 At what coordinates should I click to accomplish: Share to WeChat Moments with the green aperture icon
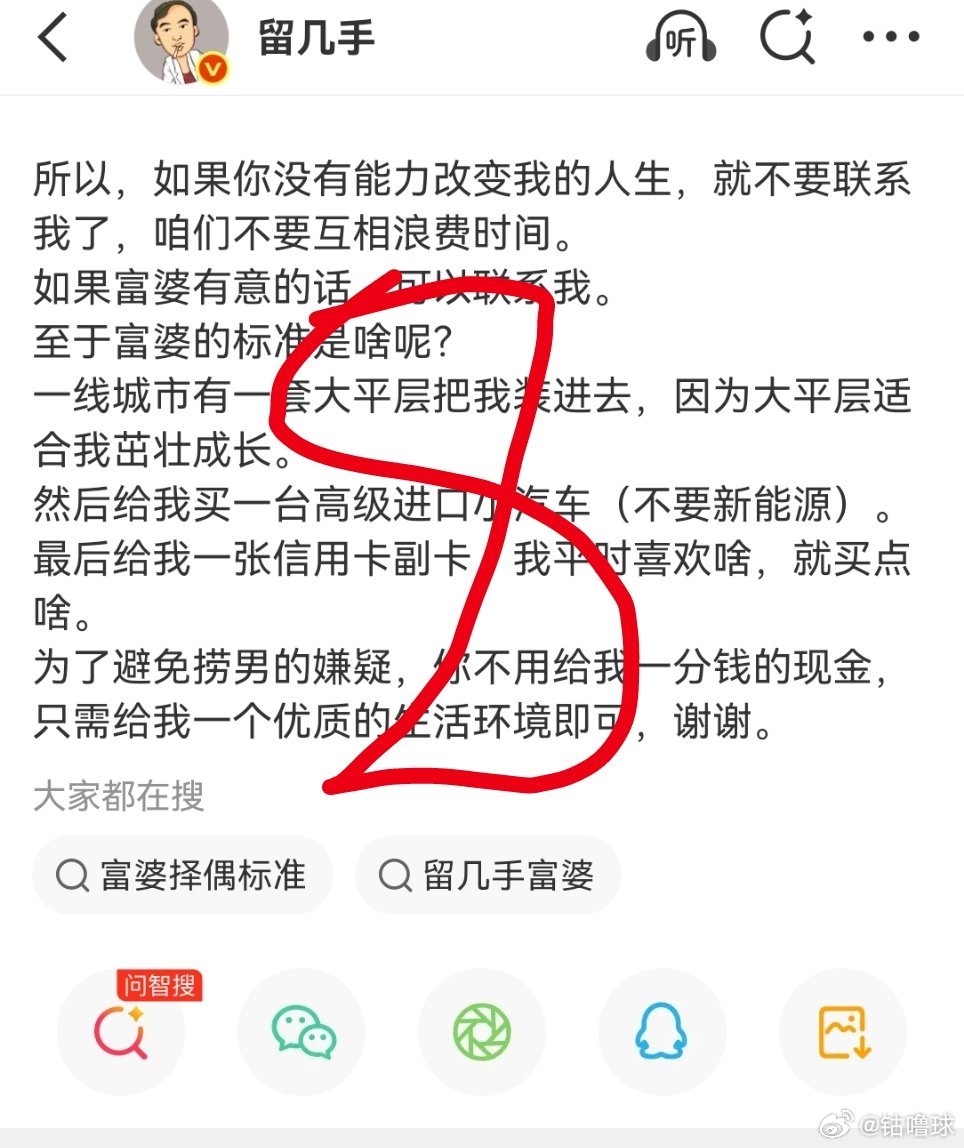tap(482, 1032)
